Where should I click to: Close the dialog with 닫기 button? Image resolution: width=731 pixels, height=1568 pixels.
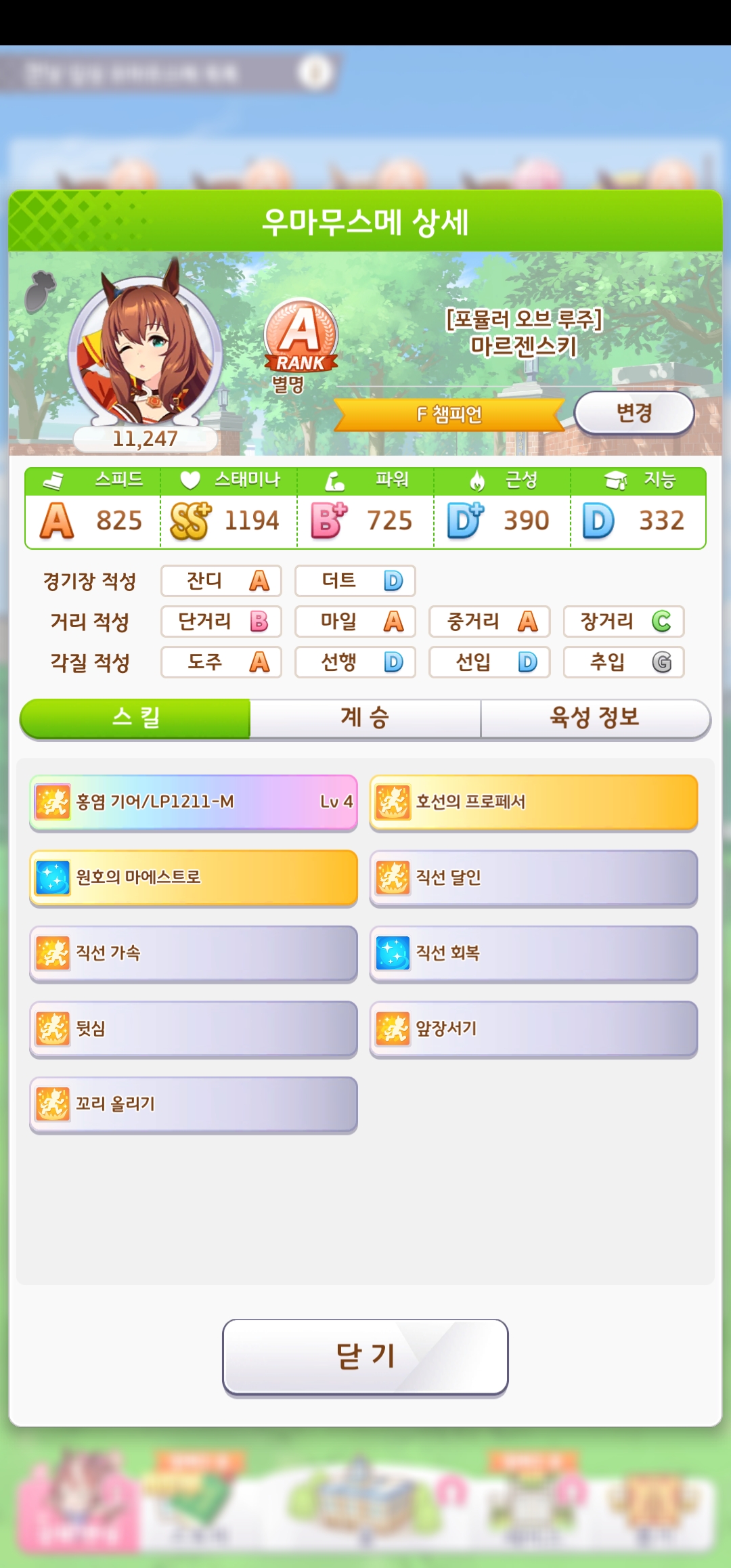365,1357
